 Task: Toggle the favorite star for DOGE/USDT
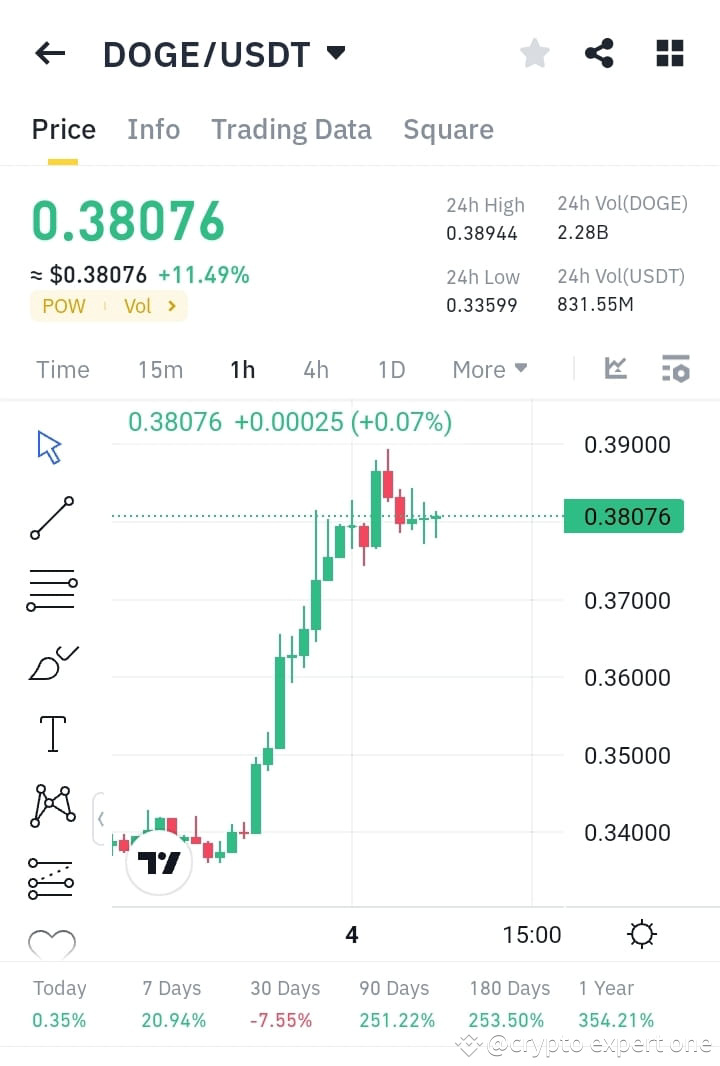534,53
